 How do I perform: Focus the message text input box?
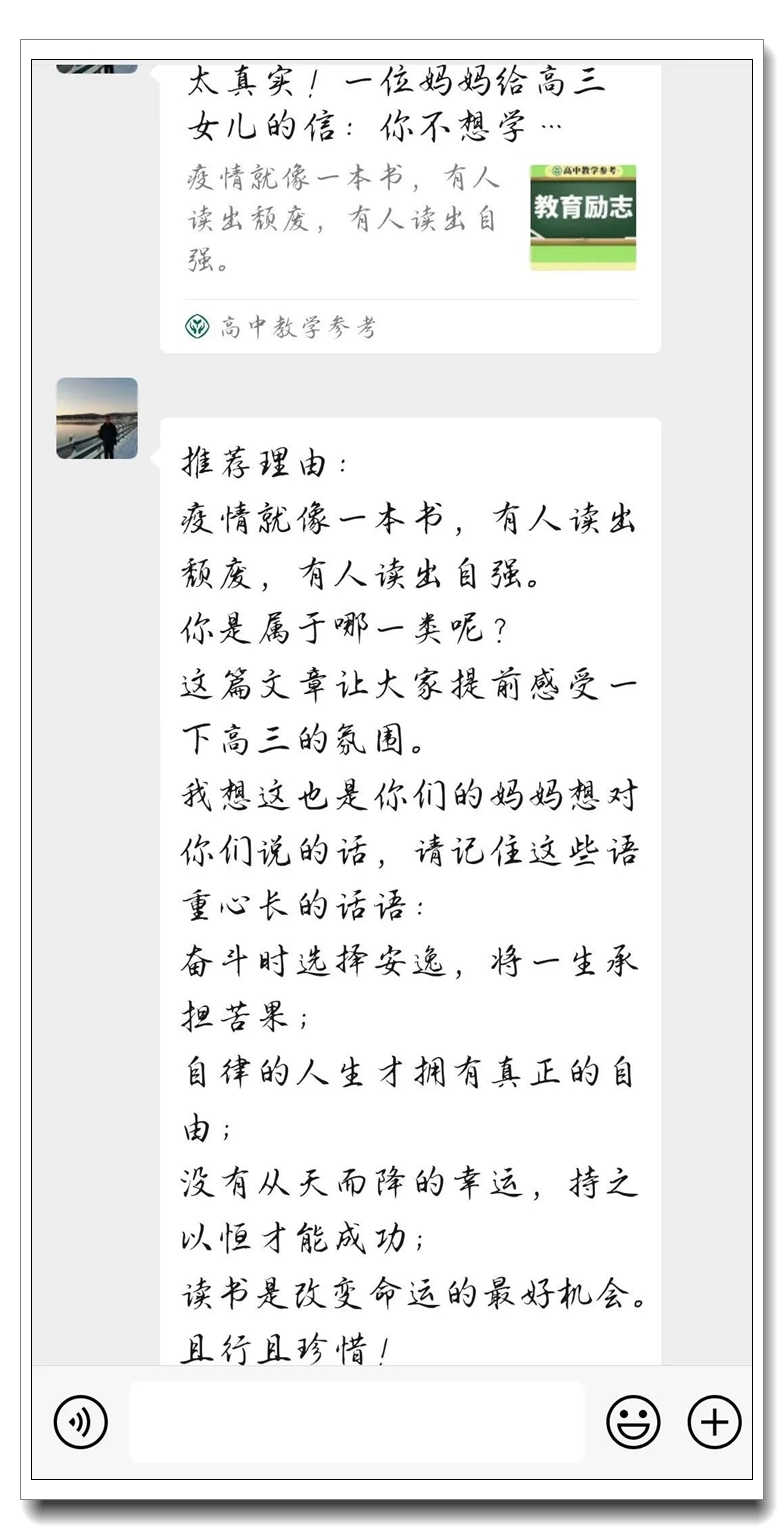coord(357,1422)
